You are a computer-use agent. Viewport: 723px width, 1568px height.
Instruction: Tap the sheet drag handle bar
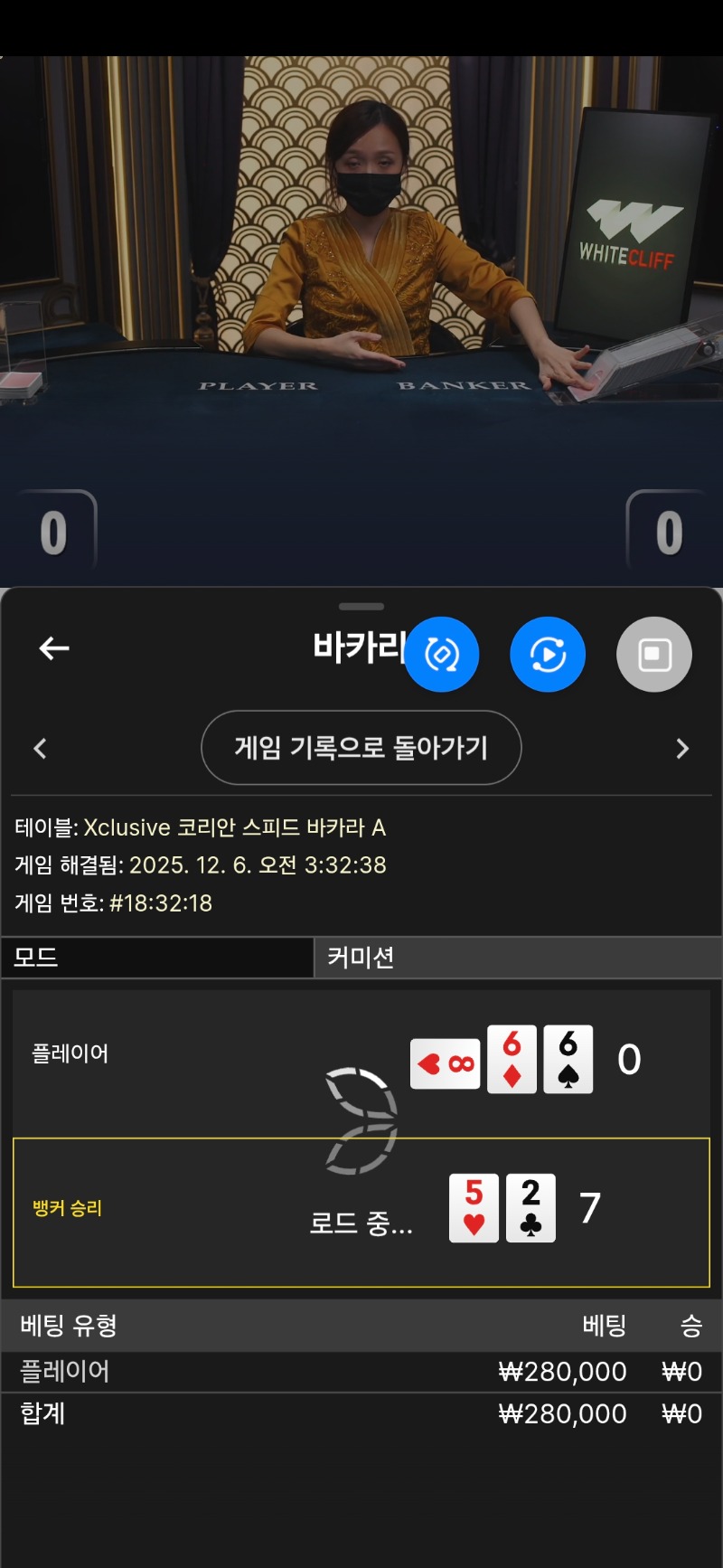[361, 607]
